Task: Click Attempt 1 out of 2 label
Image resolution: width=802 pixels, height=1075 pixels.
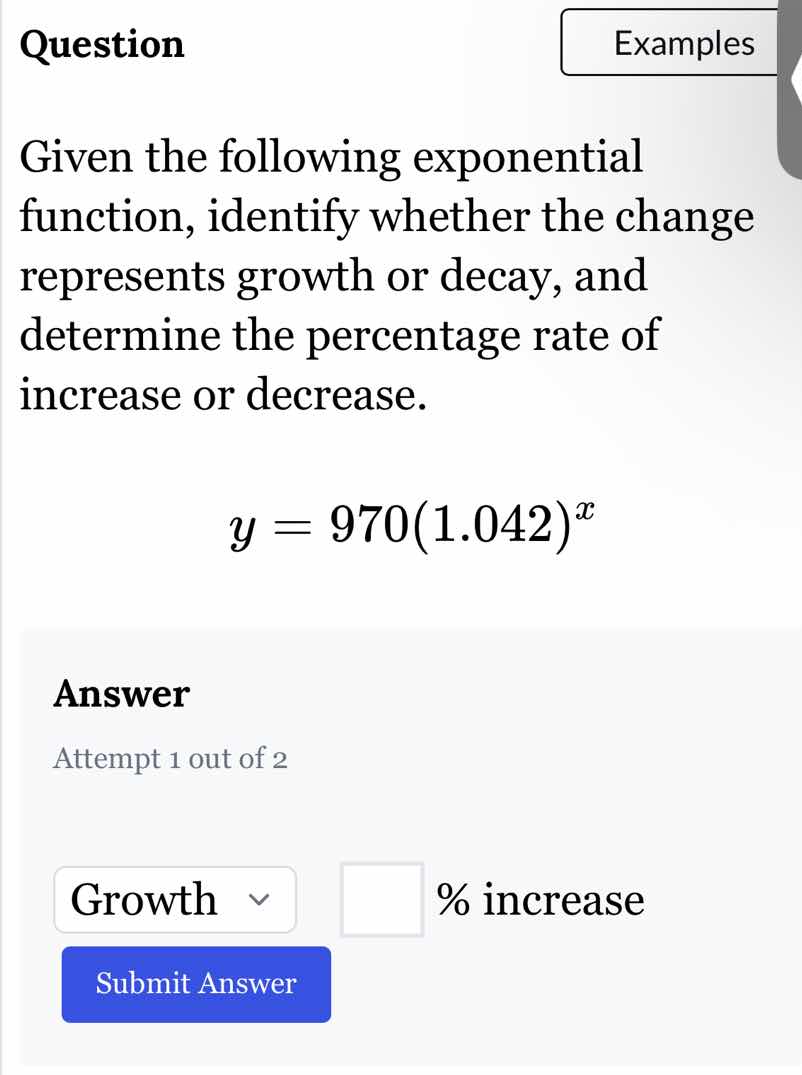Action: pyautogui.click(x=170, y=758)
